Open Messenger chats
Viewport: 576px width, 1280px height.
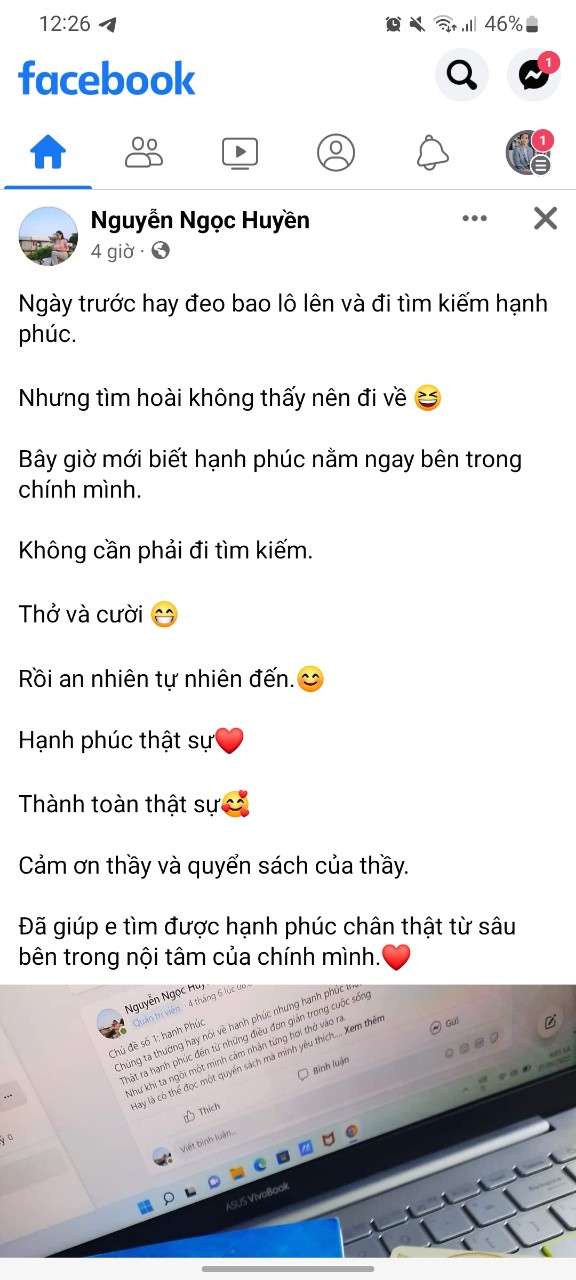(x=534, y=75)
